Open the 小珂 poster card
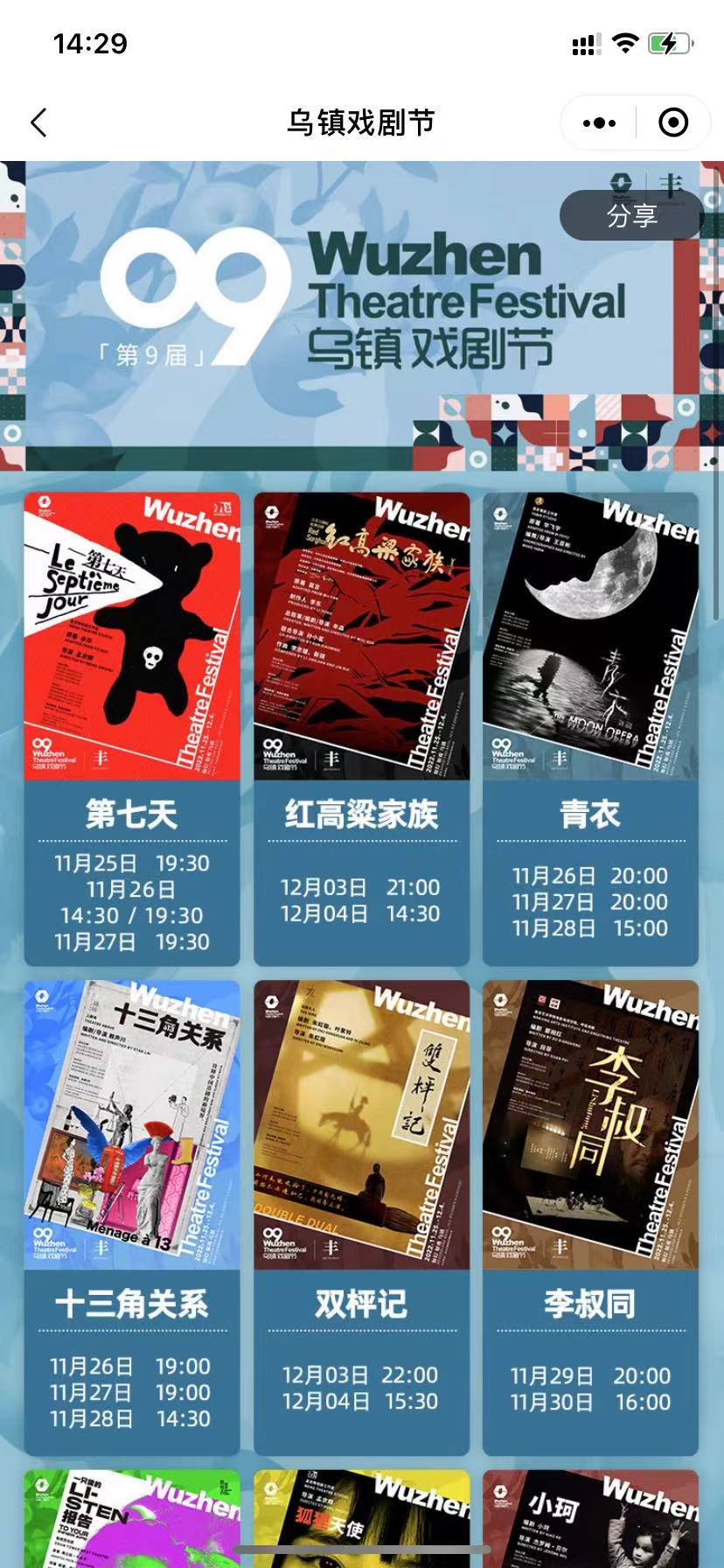Viewport: 724px width, 1568px height. point(590,1517)
